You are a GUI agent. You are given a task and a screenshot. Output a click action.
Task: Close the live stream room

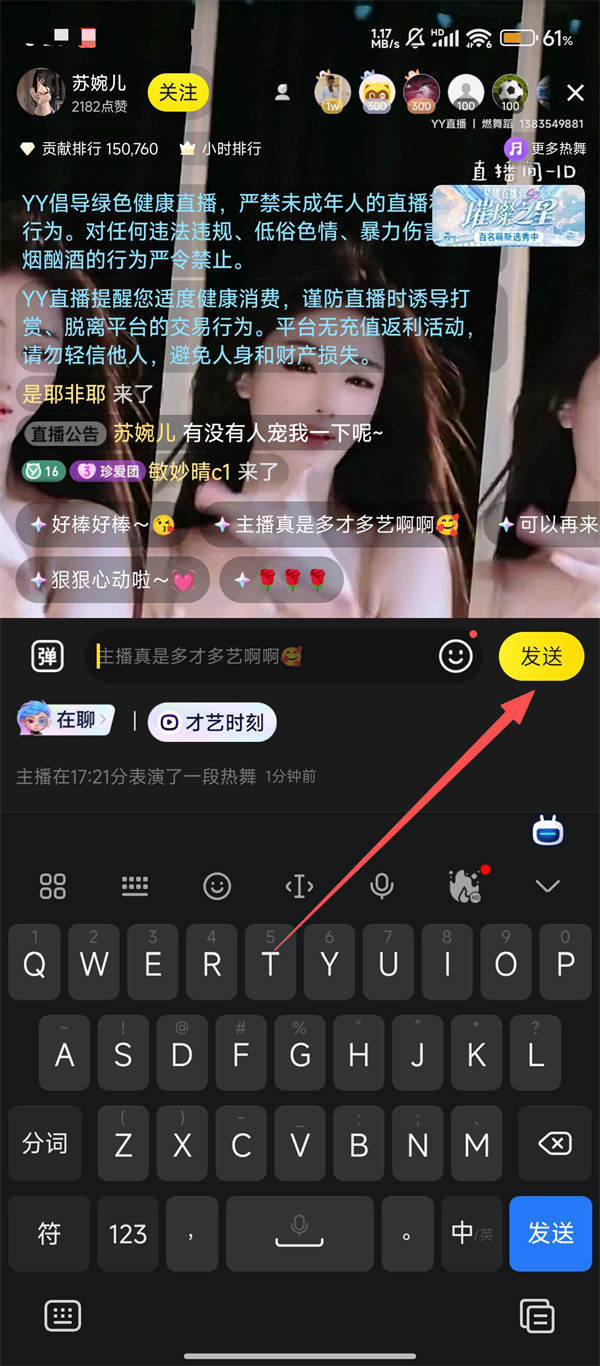point(575,93)
